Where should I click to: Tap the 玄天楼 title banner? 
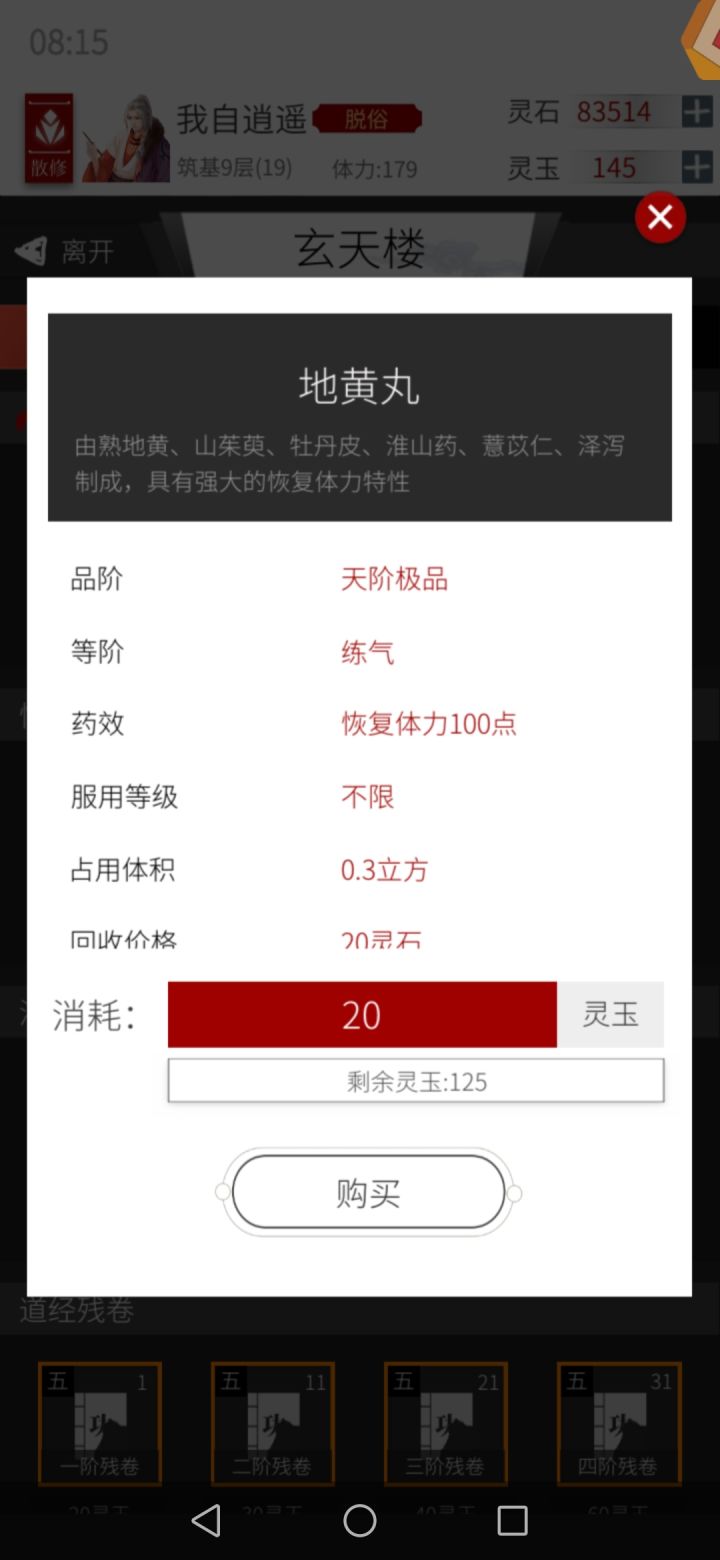(360, 247)
